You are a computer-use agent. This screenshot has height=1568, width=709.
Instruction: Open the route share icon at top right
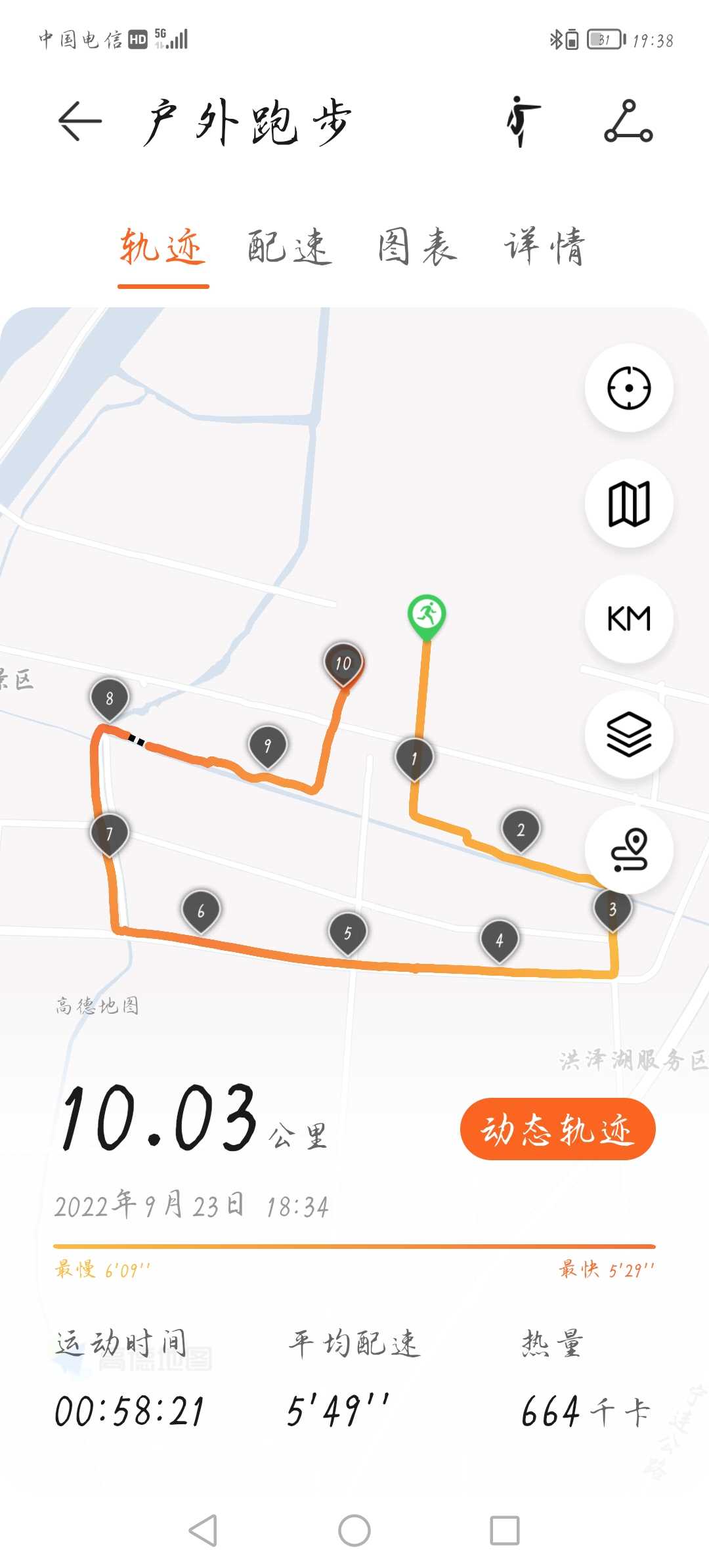[x=628, y=121]
